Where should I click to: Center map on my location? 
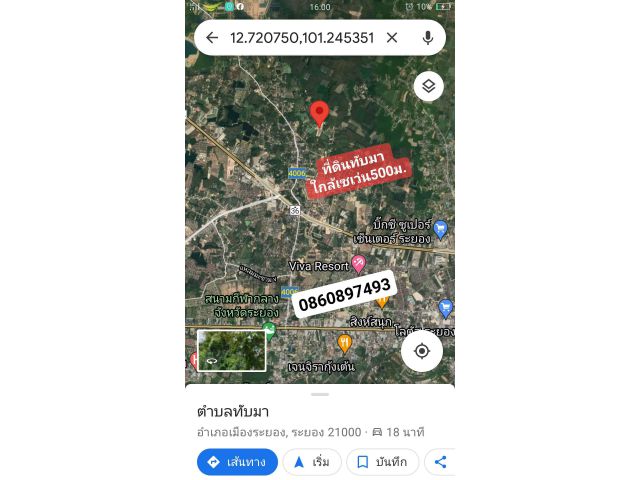click(422, 351)
